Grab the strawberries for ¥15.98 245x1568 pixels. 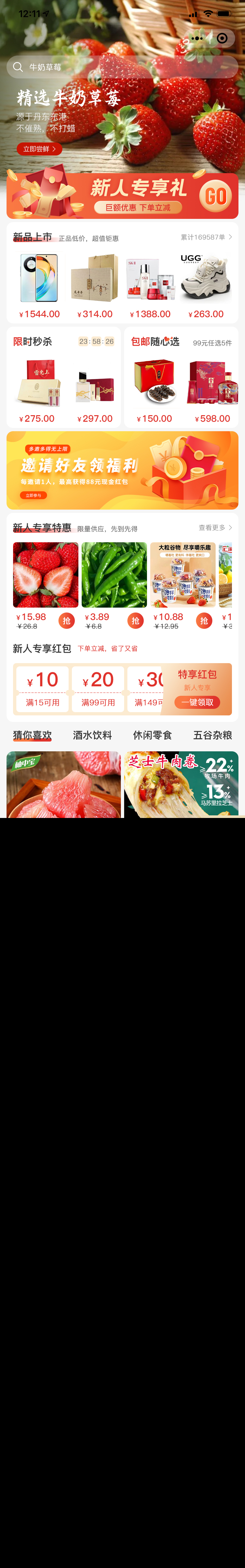(66, 621)
